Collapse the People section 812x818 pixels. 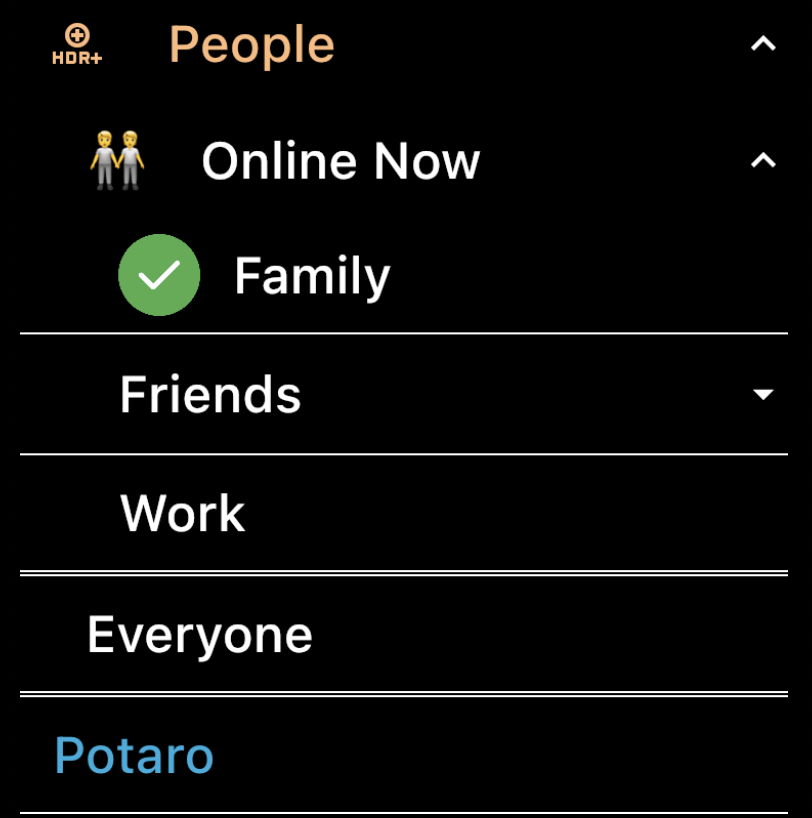click(x=763, y=42)
